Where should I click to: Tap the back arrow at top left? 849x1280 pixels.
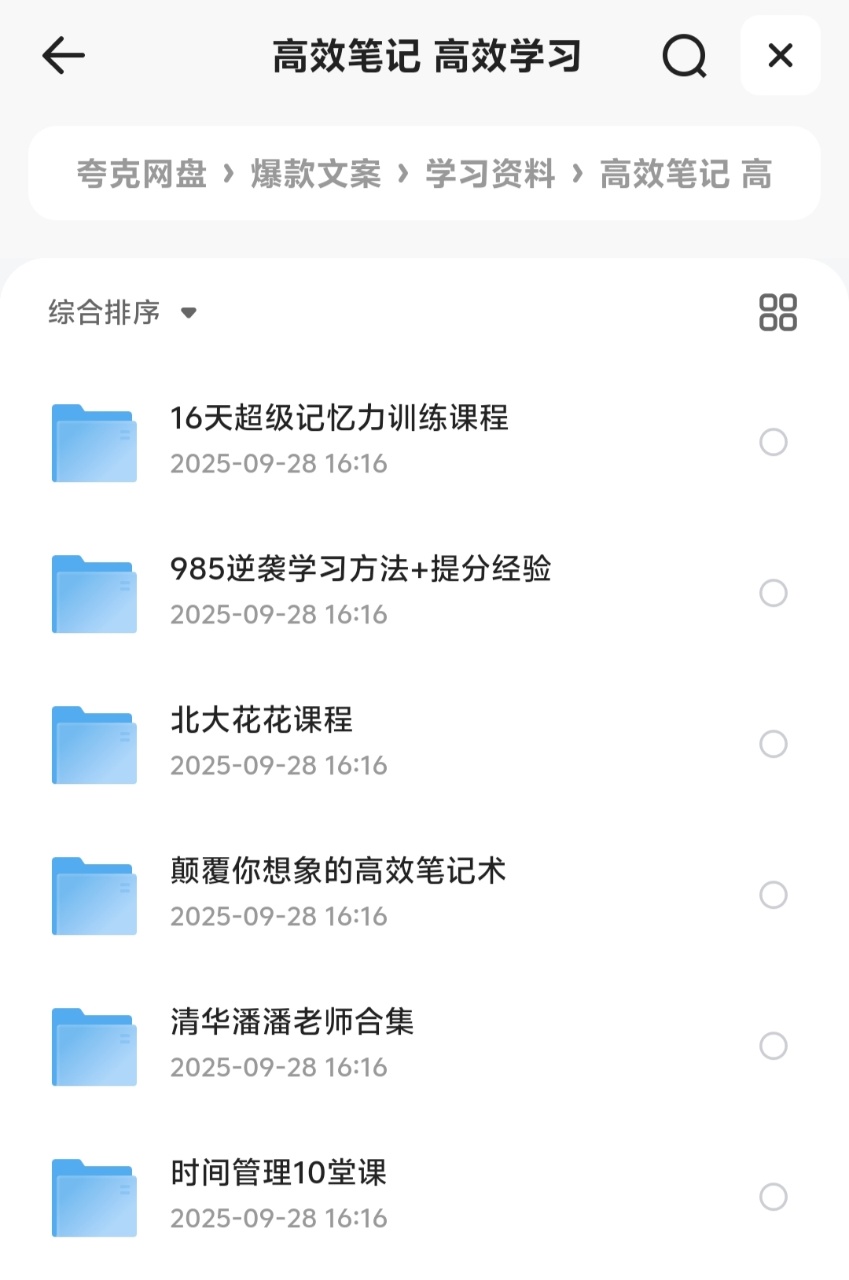(x=63, y=56)
